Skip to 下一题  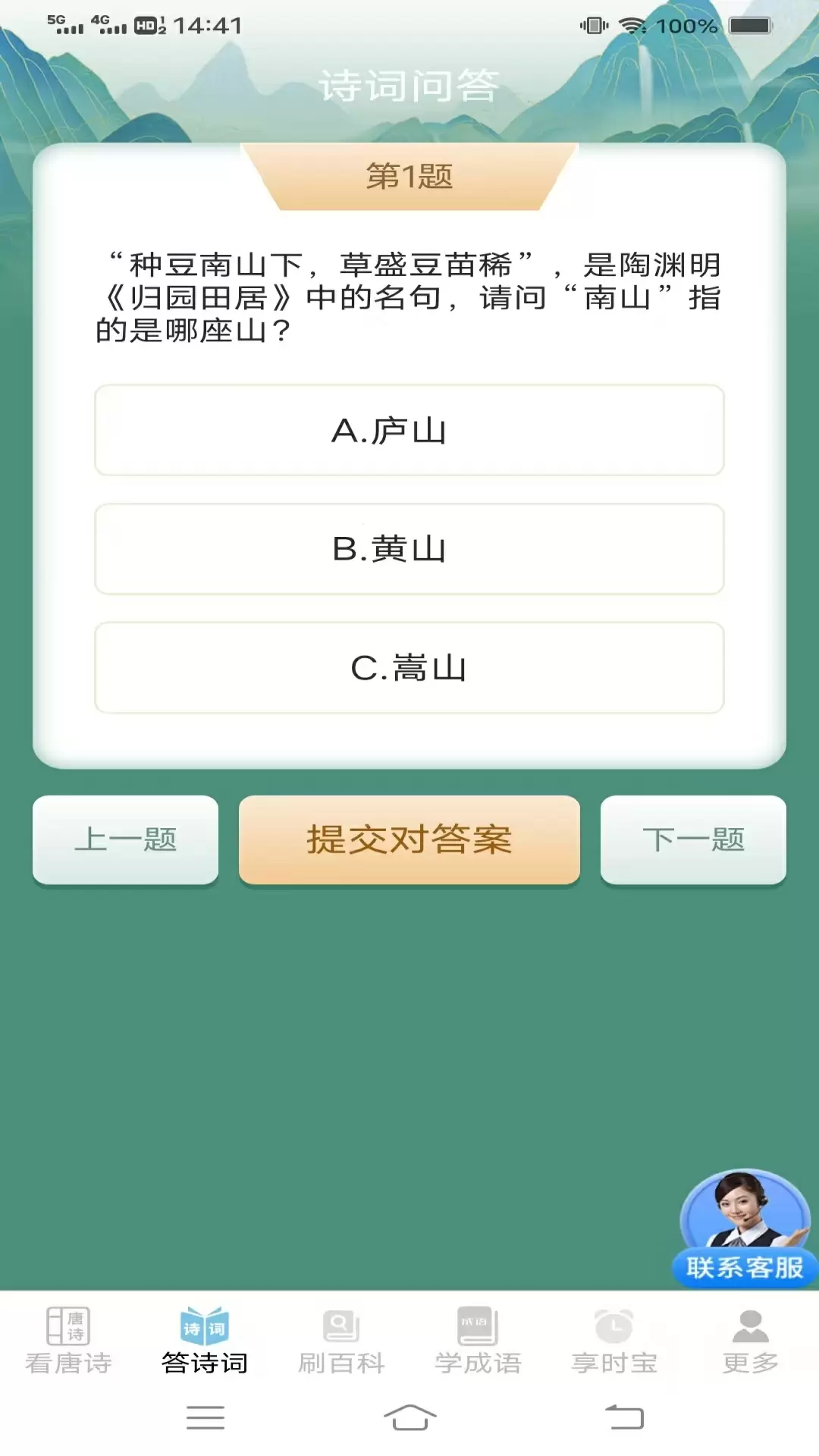[693, 839]
